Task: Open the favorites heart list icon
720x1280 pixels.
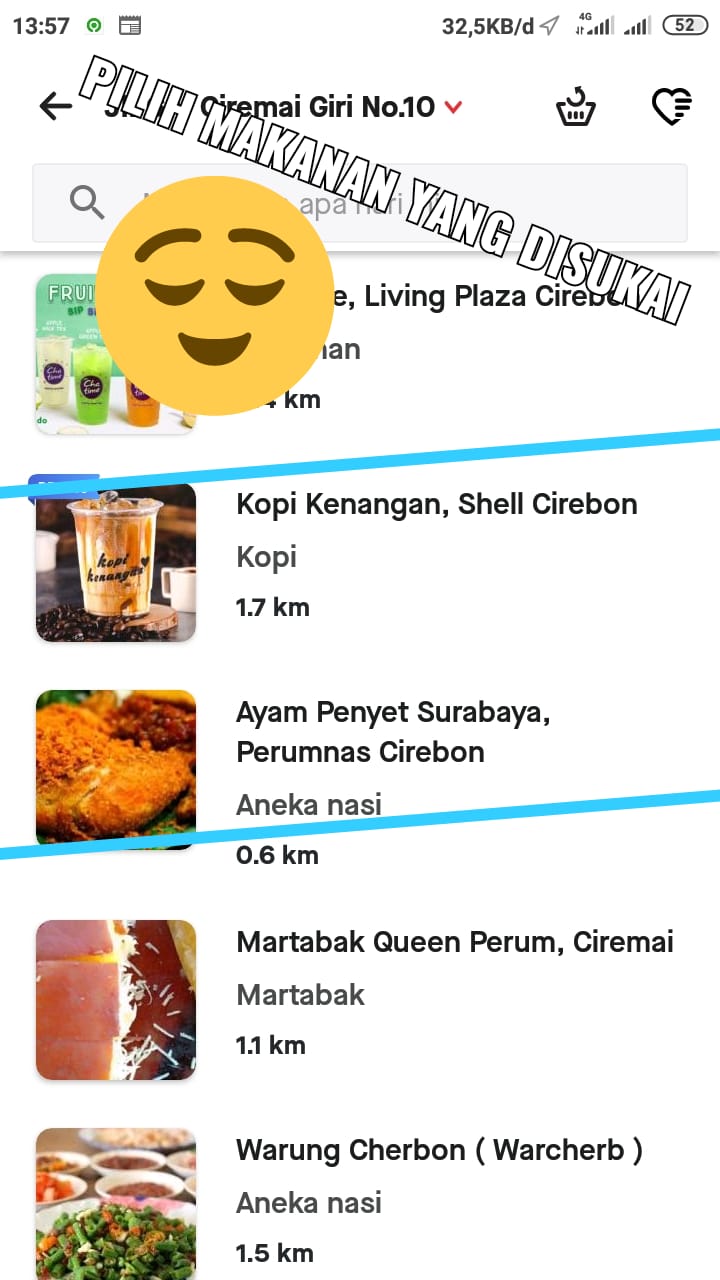Action: (672, 106)
